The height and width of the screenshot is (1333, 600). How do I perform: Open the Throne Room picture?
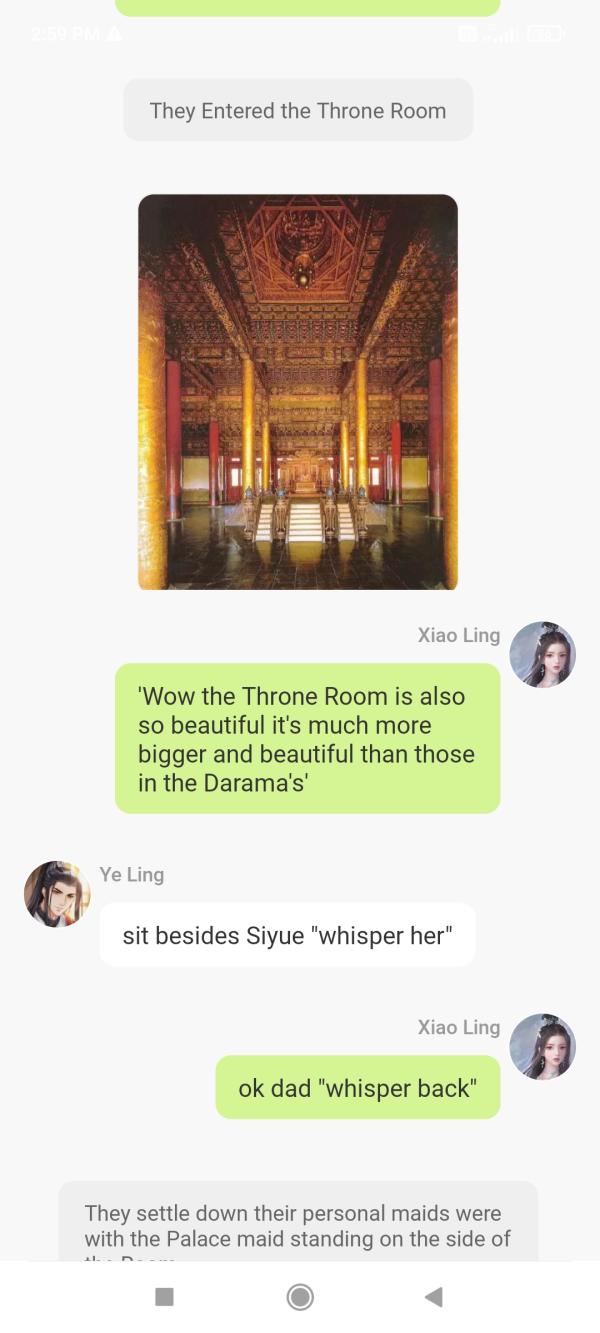(298, 392)
